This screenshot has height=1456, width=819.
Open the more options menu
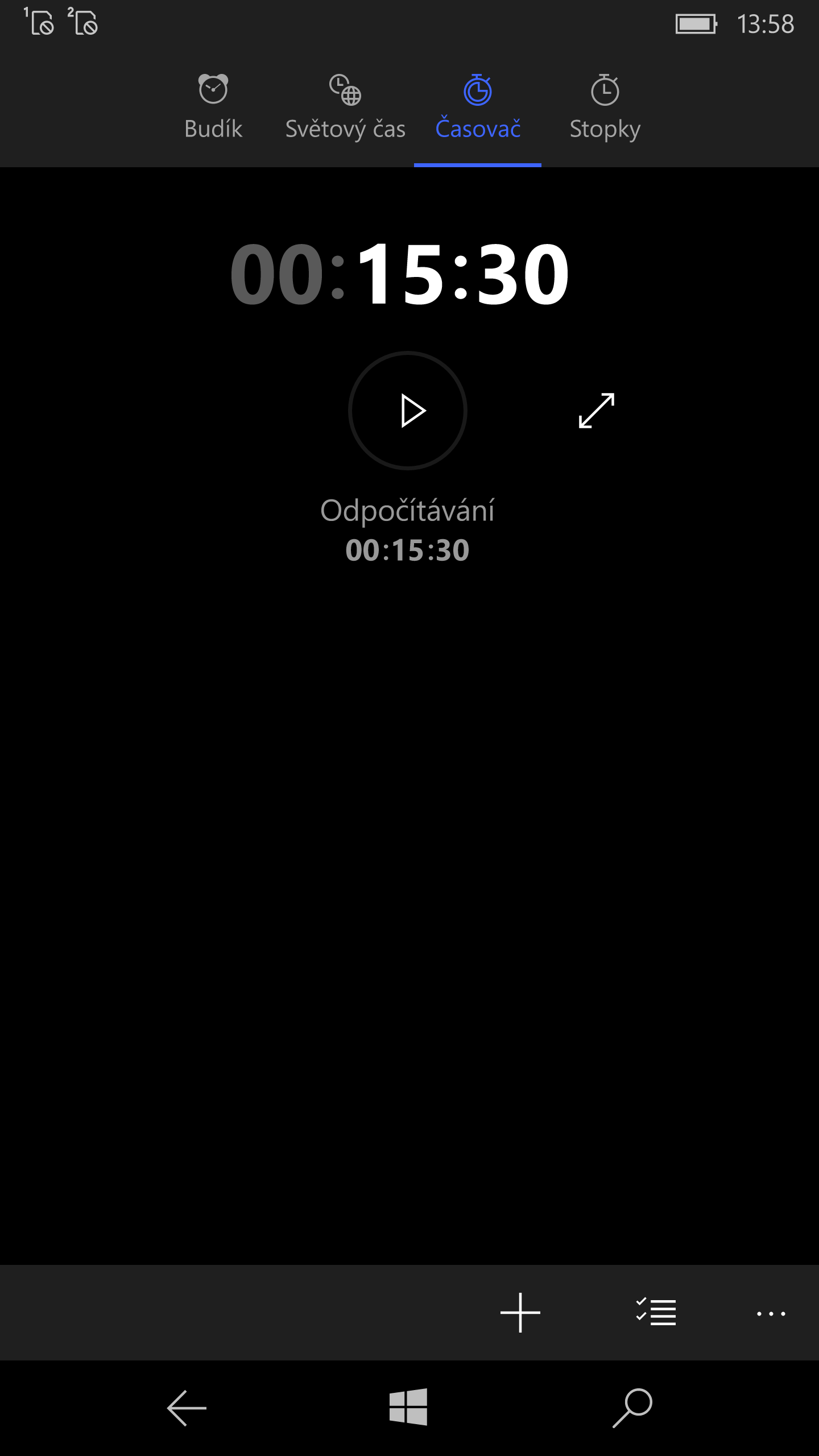(771, 1314)
